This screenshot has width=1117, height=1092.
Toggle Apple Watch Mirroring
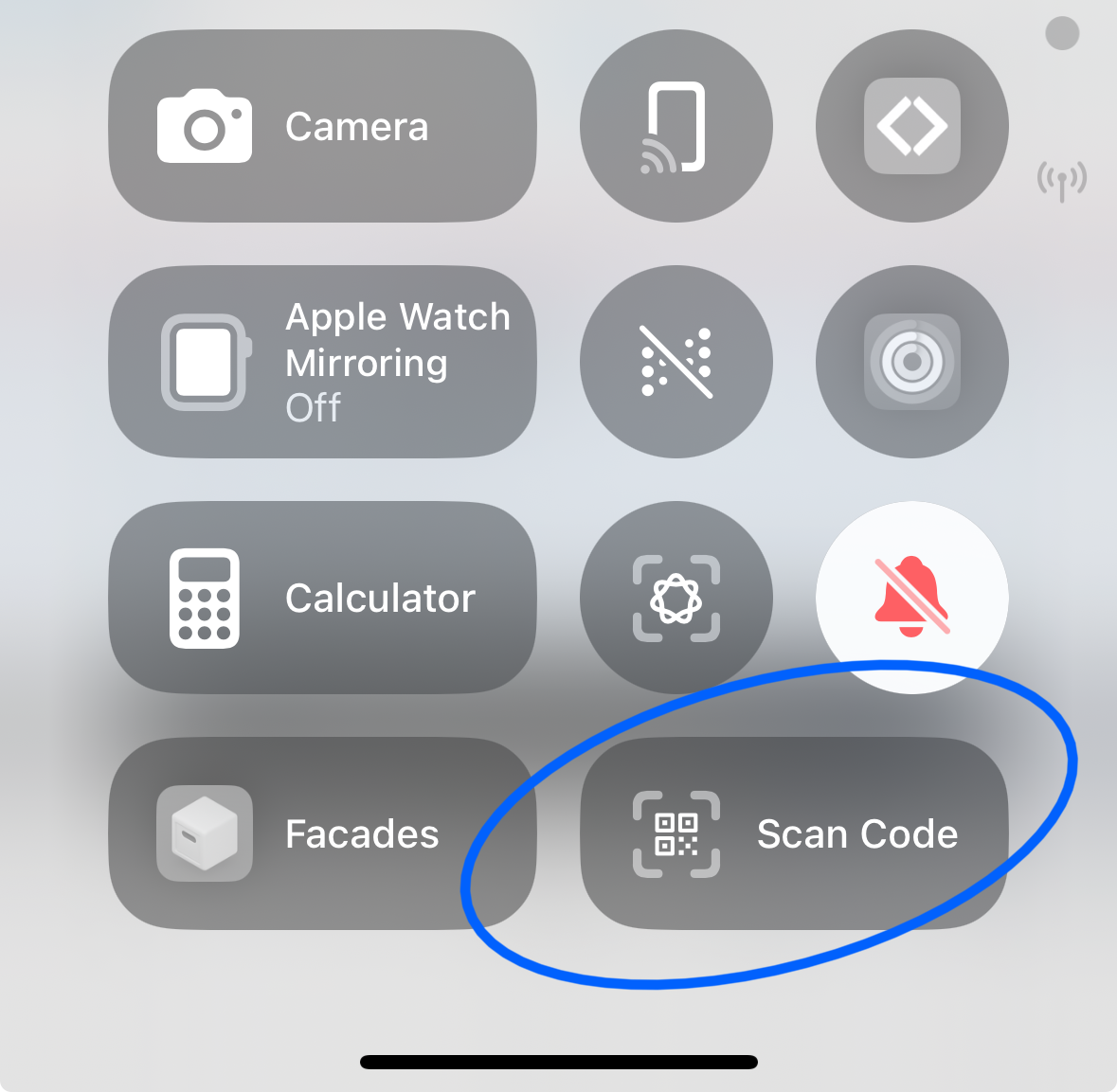pyautogui.click(x=322, y=362)
